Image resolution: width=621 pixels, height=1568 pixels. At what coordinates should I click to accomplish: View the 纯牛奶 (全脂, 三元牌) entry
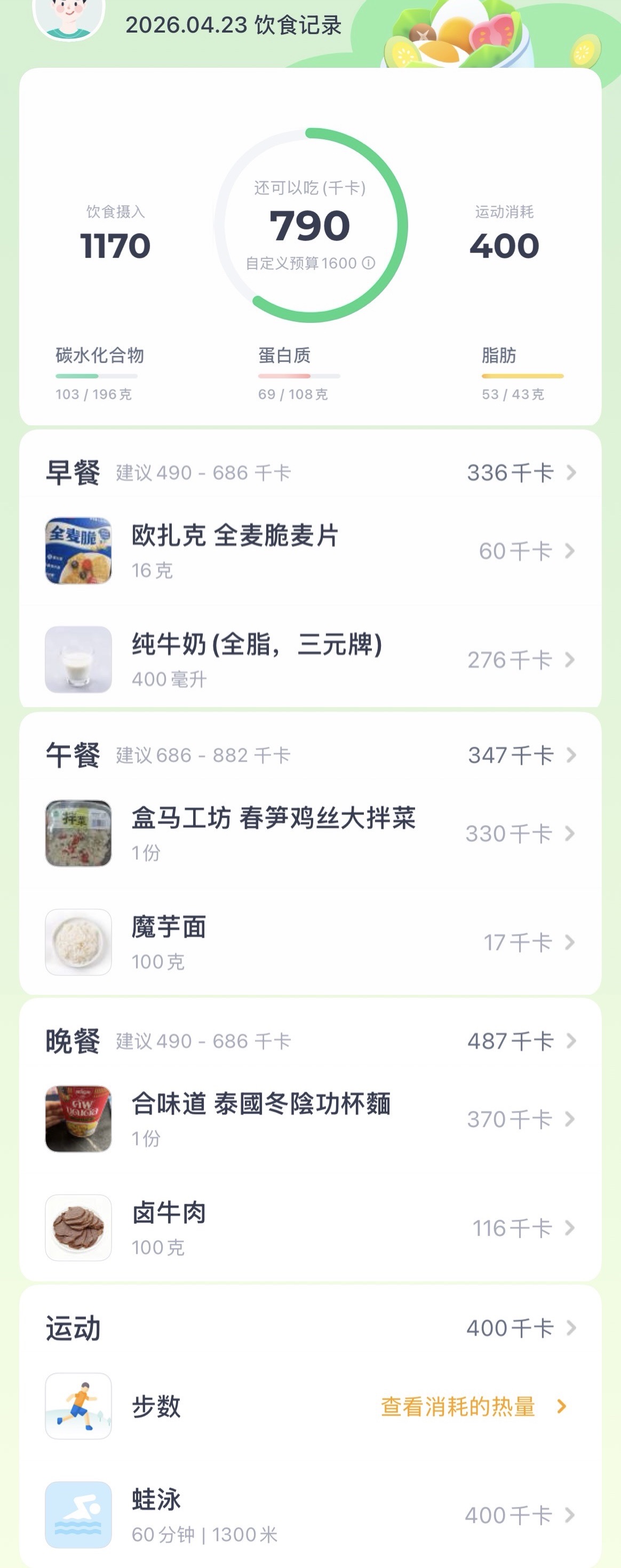[x=310, y=660]
